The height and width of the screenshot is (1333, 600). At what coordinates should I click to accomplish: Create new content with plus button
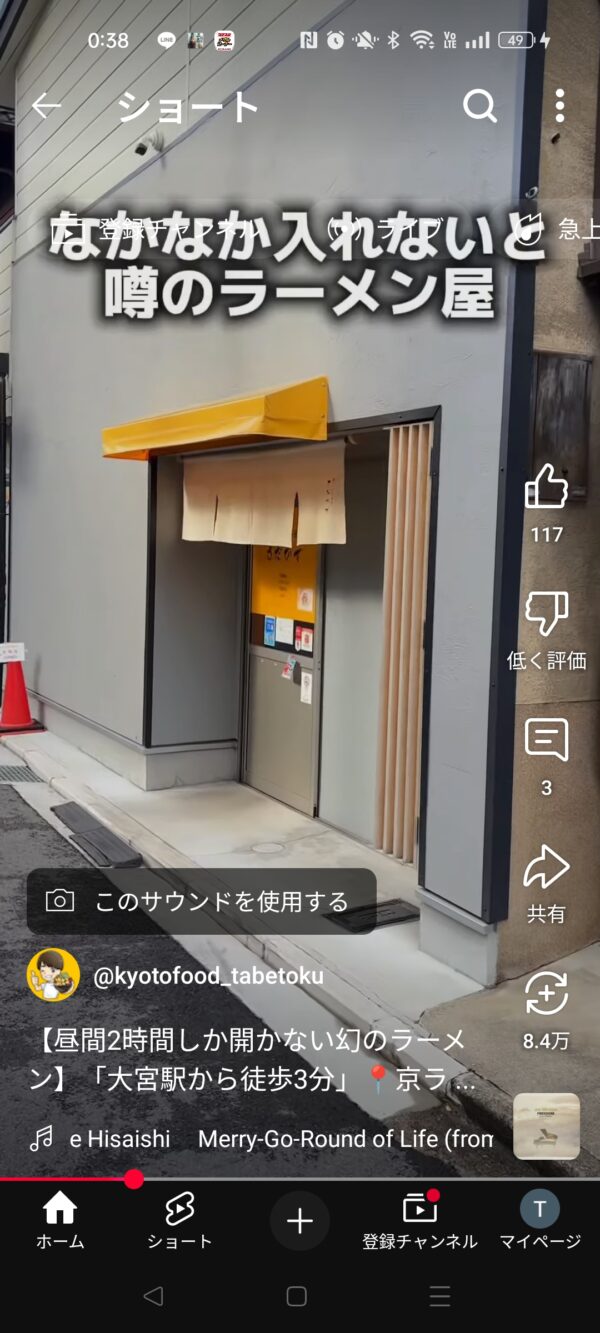click(300, 1221)
